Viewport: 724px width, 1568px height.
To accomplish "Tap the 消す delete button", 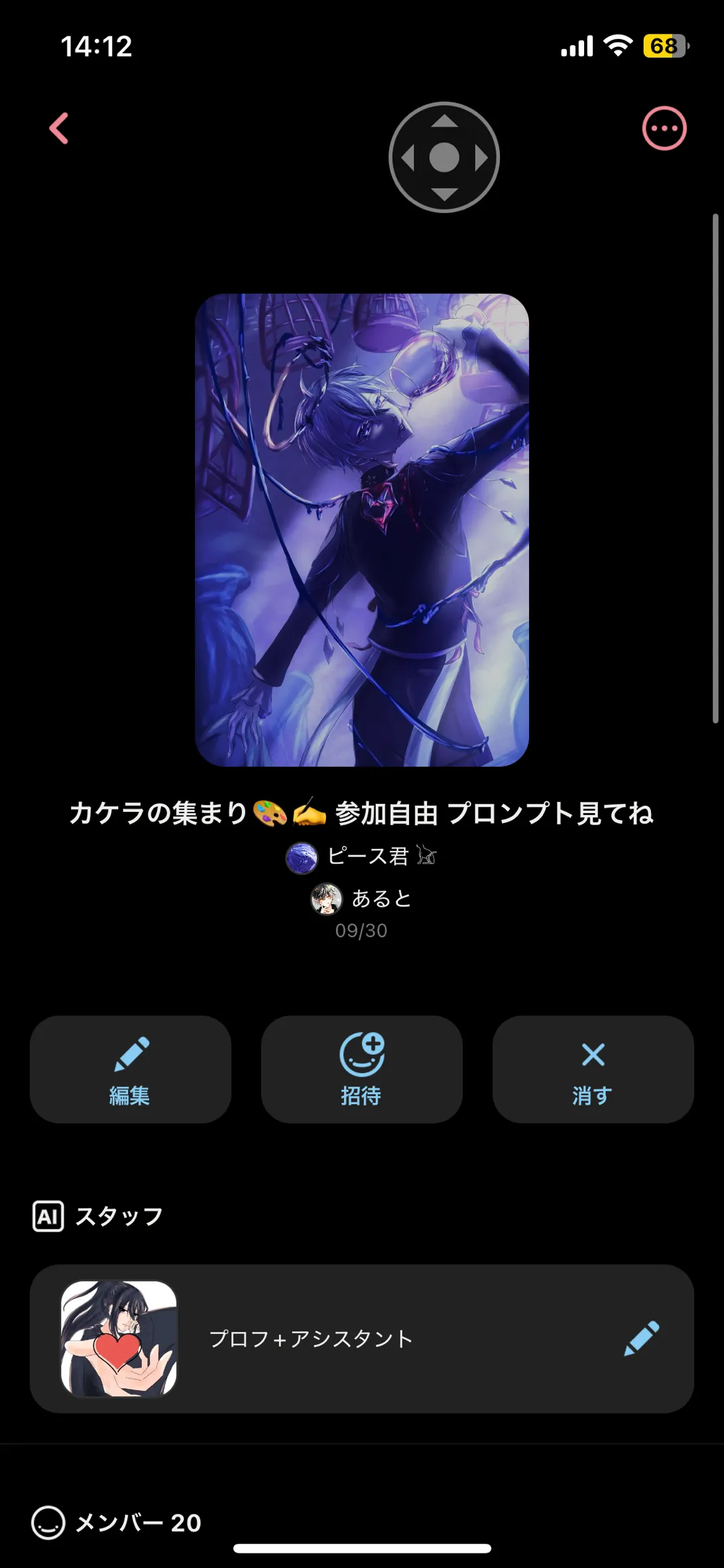I will click(x=593, y=1069).
